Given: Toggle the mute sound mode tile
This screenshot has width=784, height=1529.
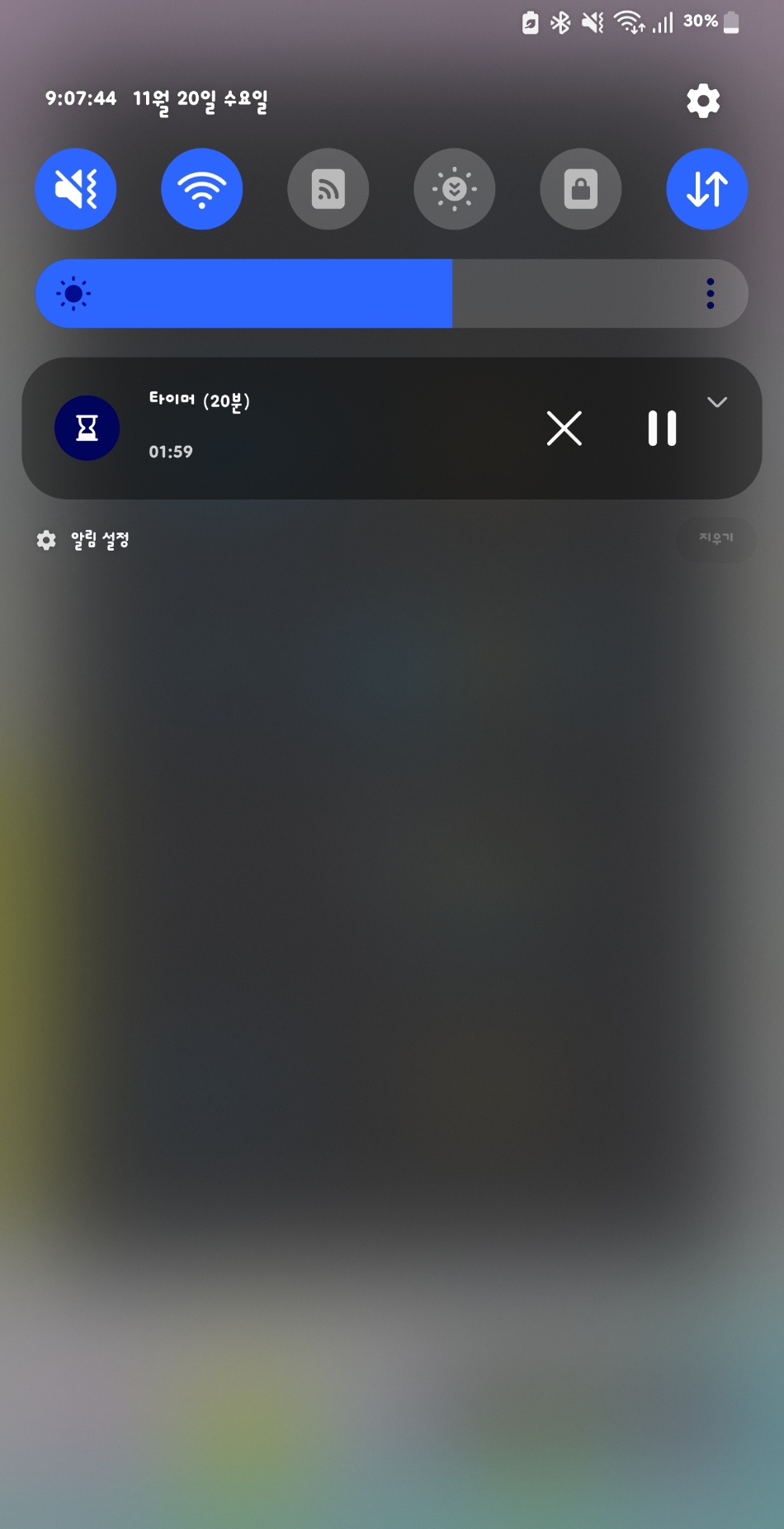Looking at the screenshot, I should (76, 189).
